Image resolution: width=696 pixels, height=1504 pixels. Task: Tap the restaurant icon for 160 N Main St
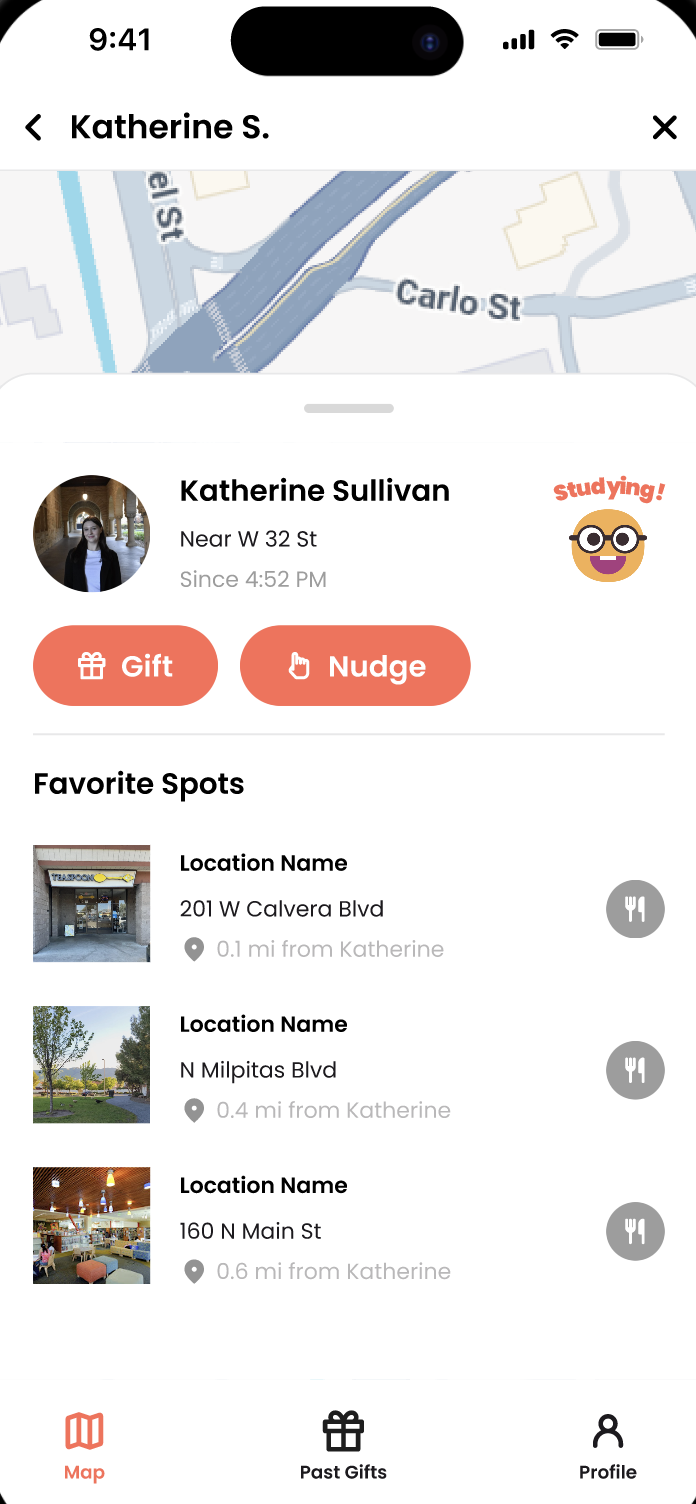pos(635,1231)
